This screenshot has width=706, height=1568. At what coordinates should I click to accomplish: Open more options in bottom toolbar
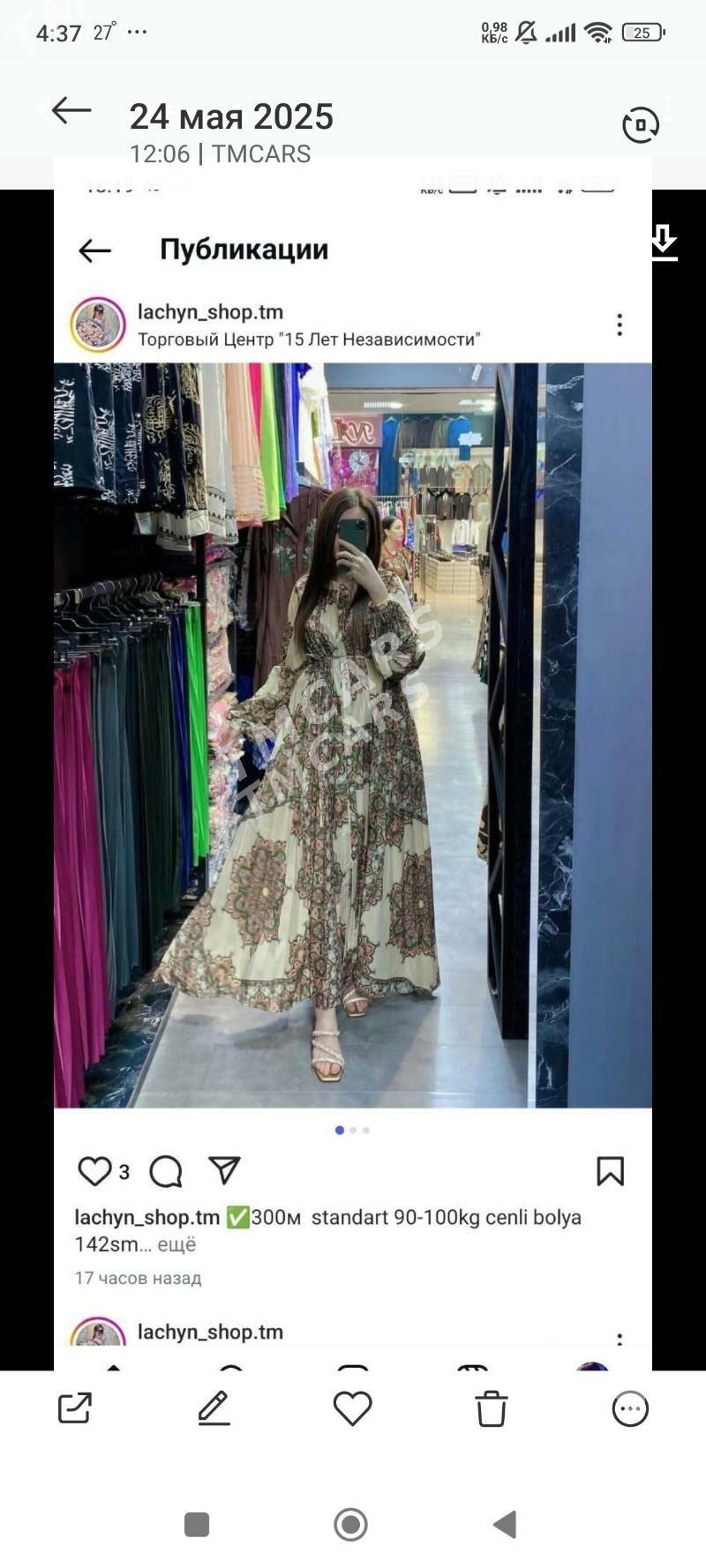[630, 1408]
